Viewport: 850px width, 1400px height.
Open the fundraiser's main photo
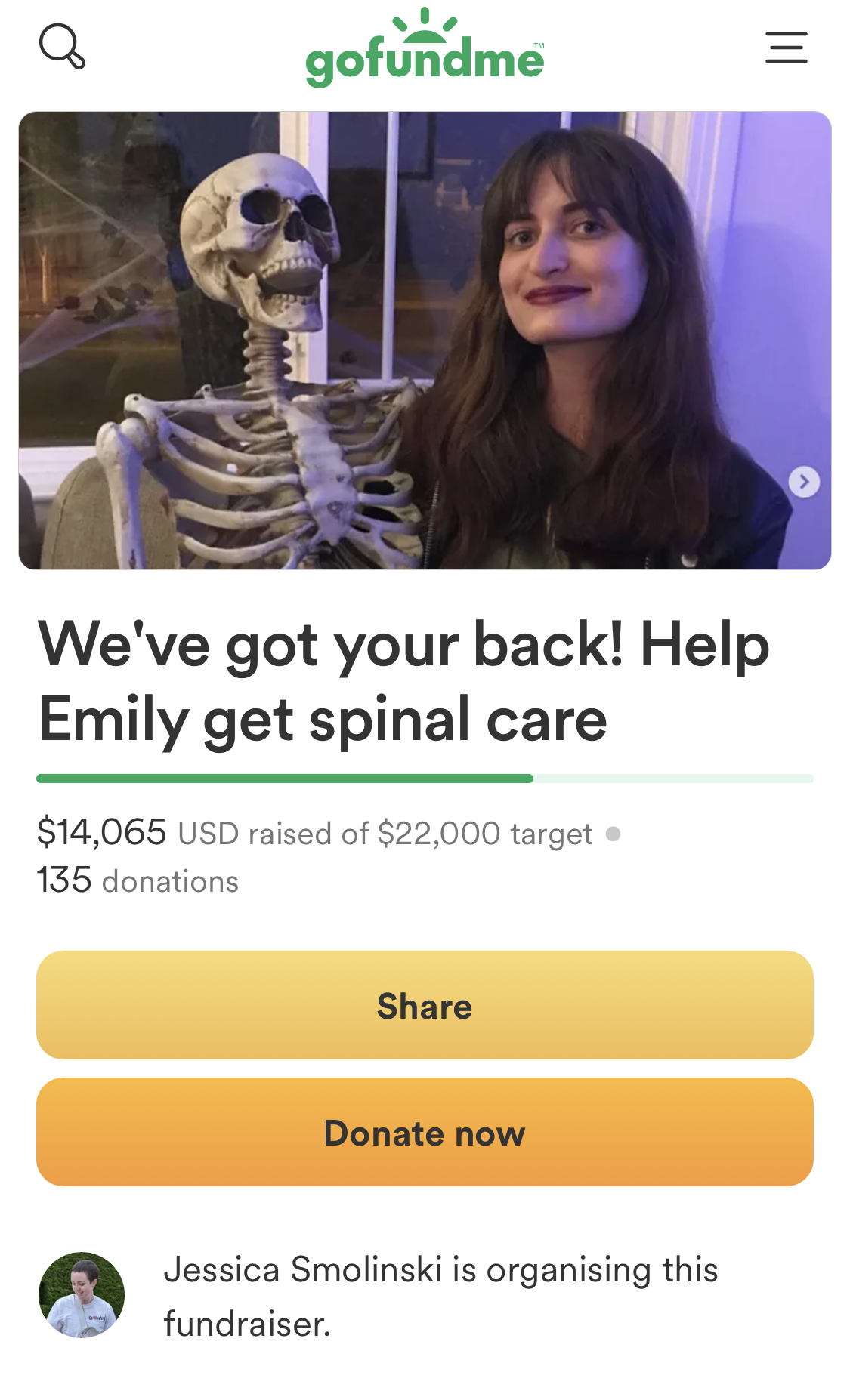[425, 341]
